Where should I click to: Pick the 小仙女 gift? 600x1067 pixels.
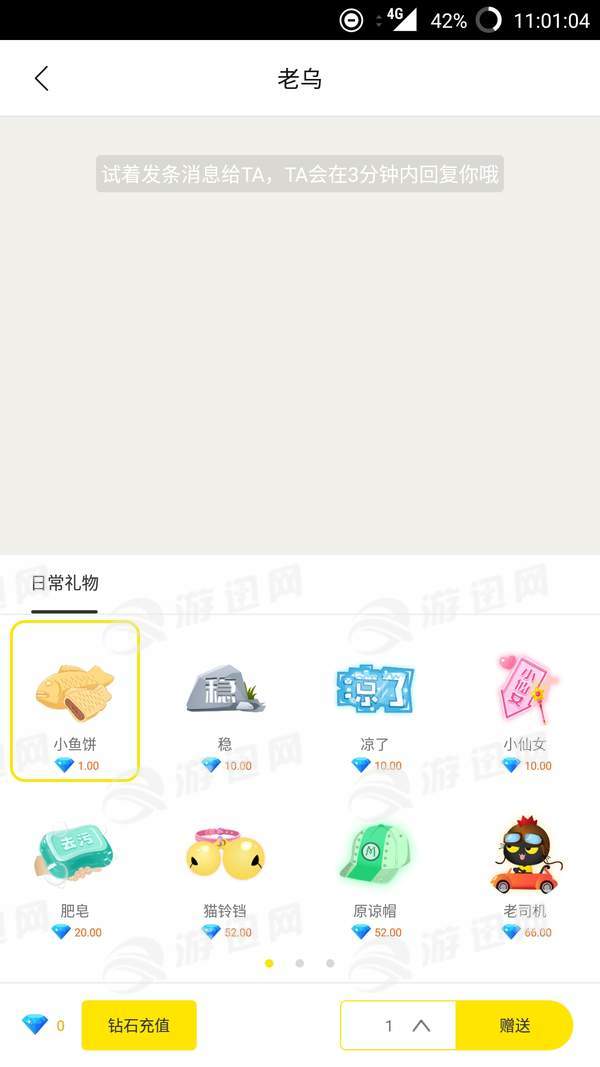pos(525,700)
